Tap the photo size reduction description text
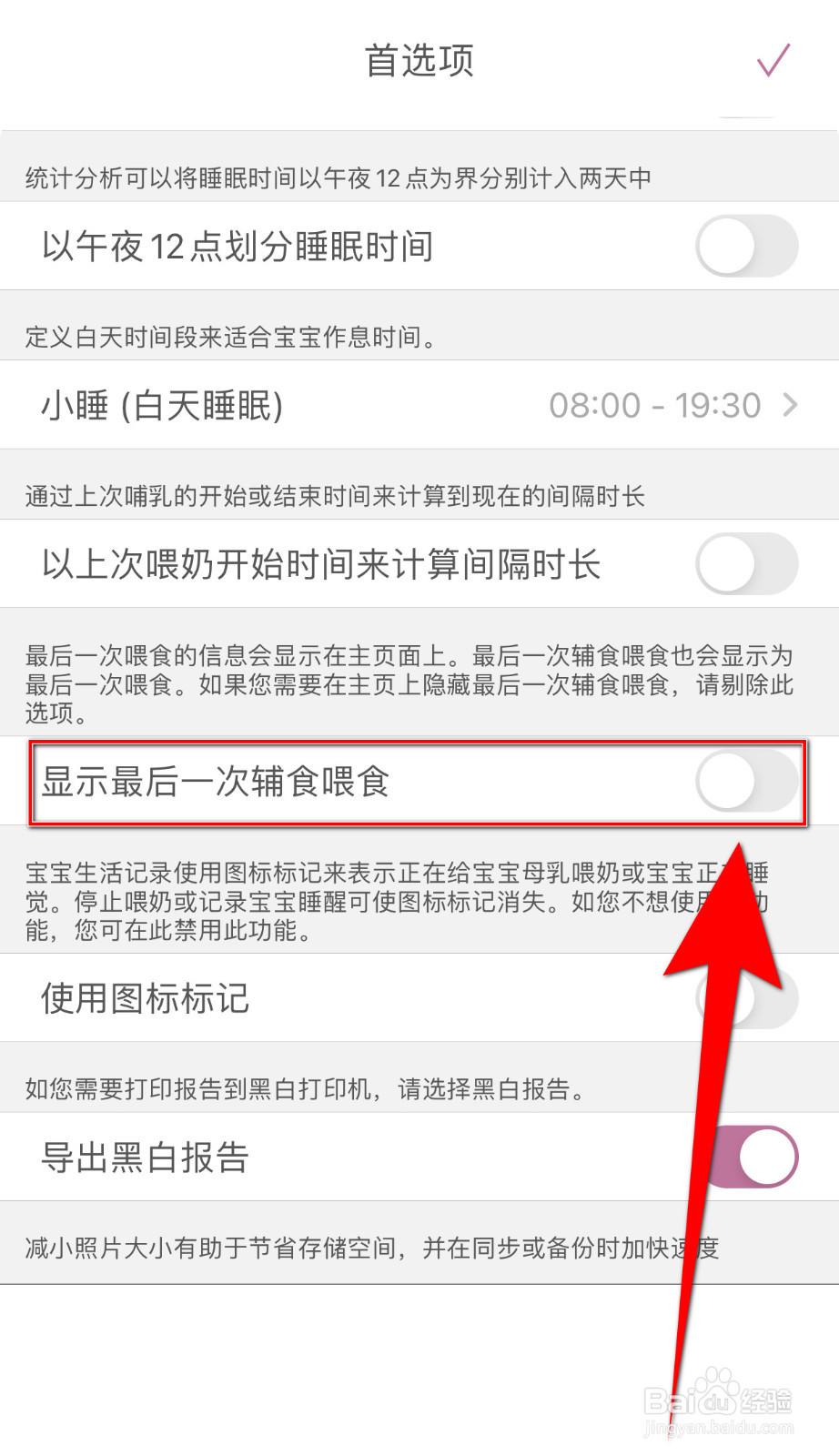Screen dimensions: 839x1456 [371, 1249]
